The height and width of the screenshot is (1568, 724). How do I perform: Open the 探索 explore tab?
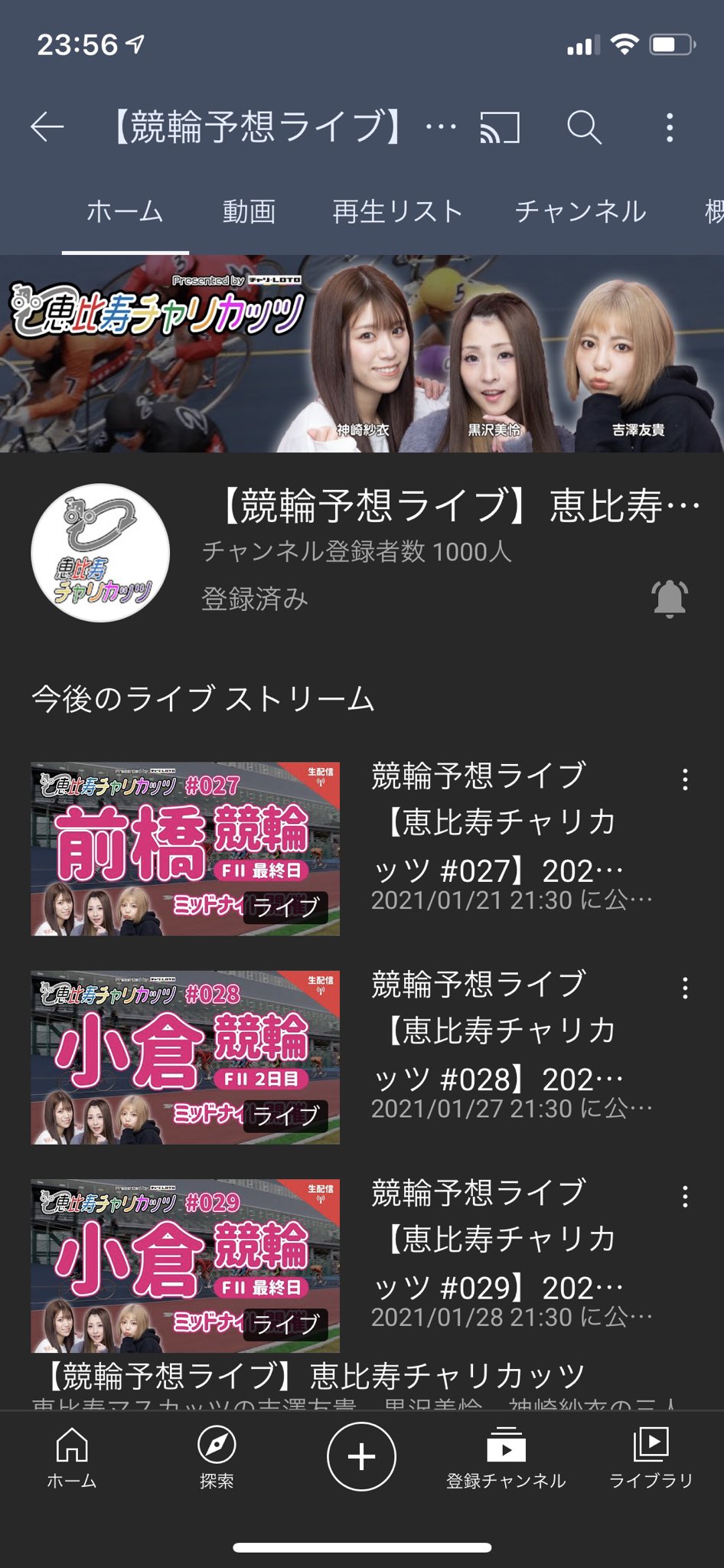[x=217, y=1458]
